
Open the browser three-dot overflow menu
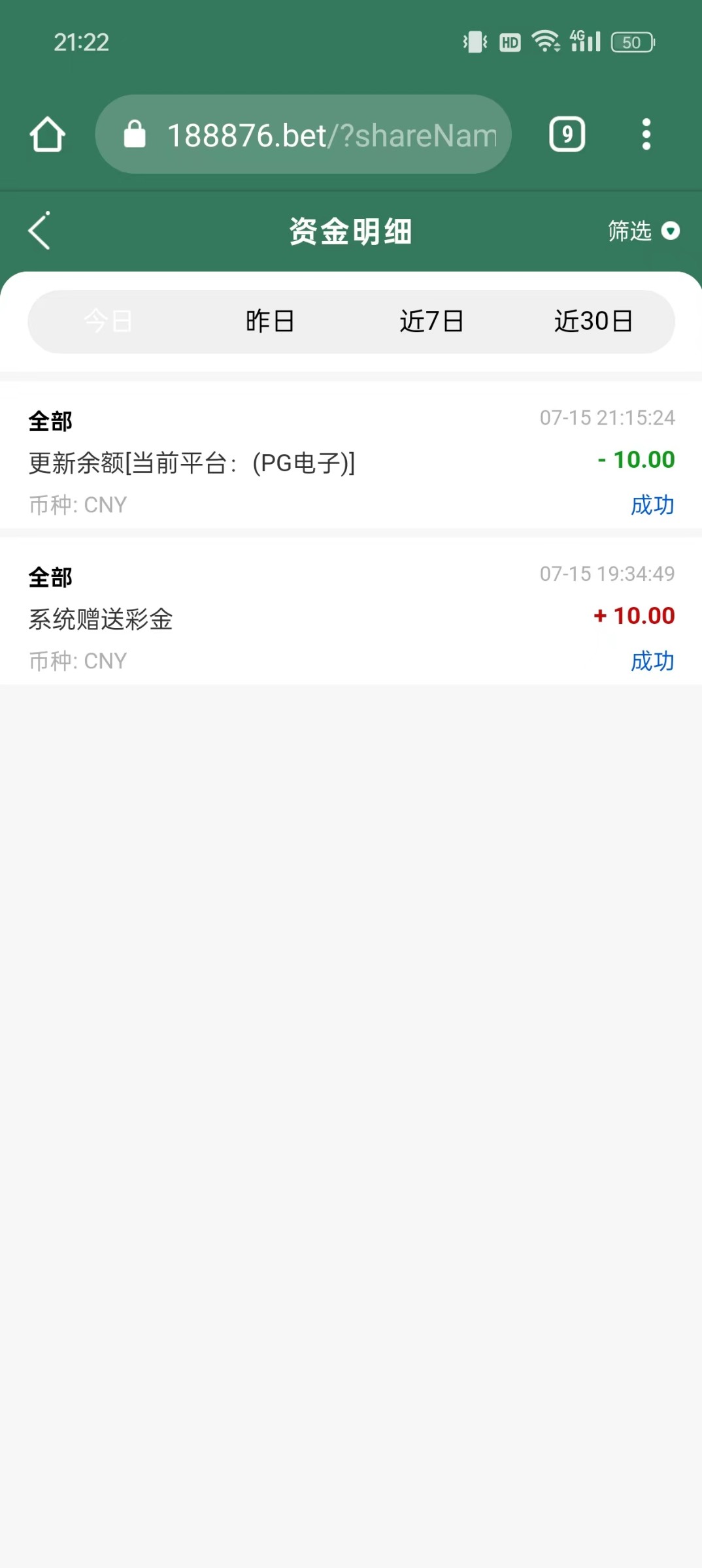pos(646,135)
